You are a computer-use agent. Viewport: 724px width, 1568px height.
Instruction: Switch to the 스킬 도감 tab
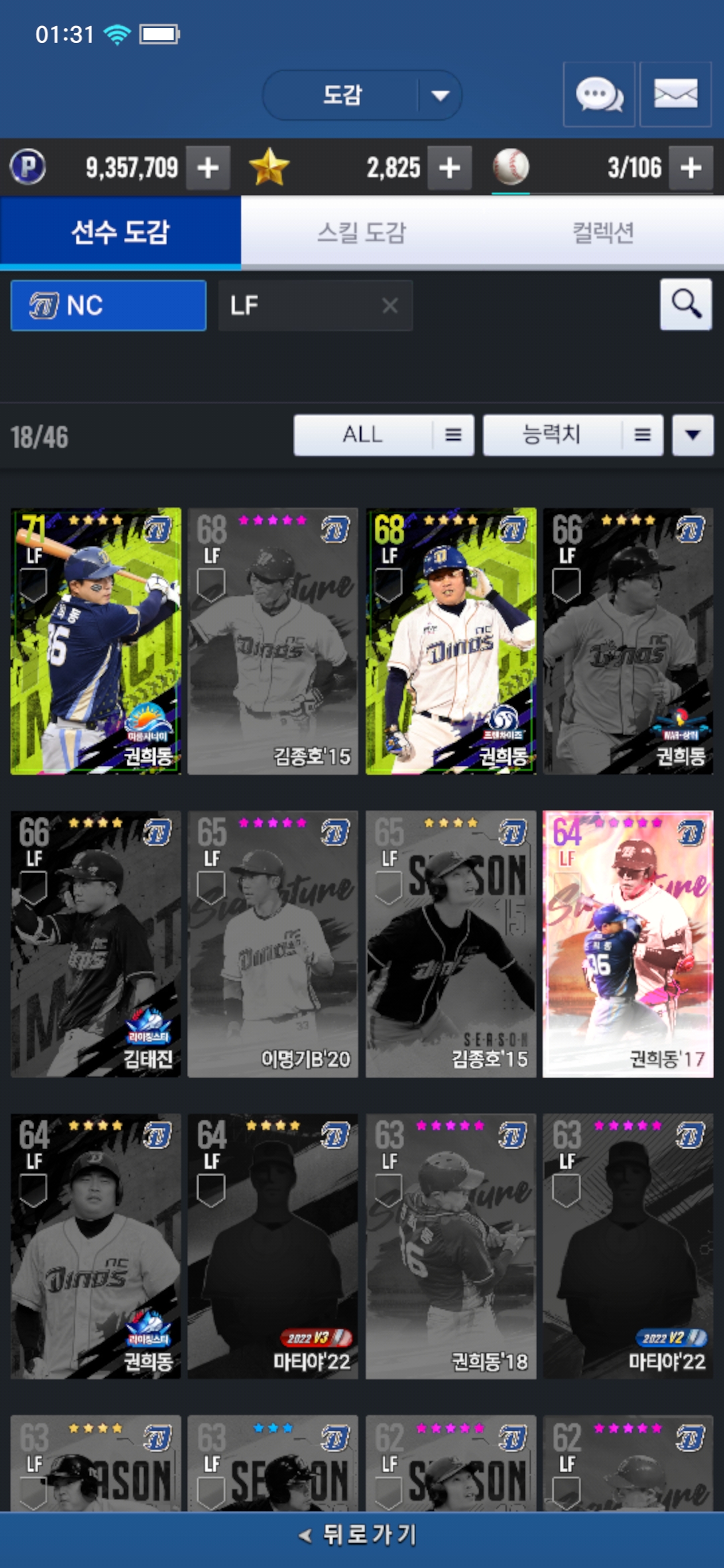tap(361, 233)
